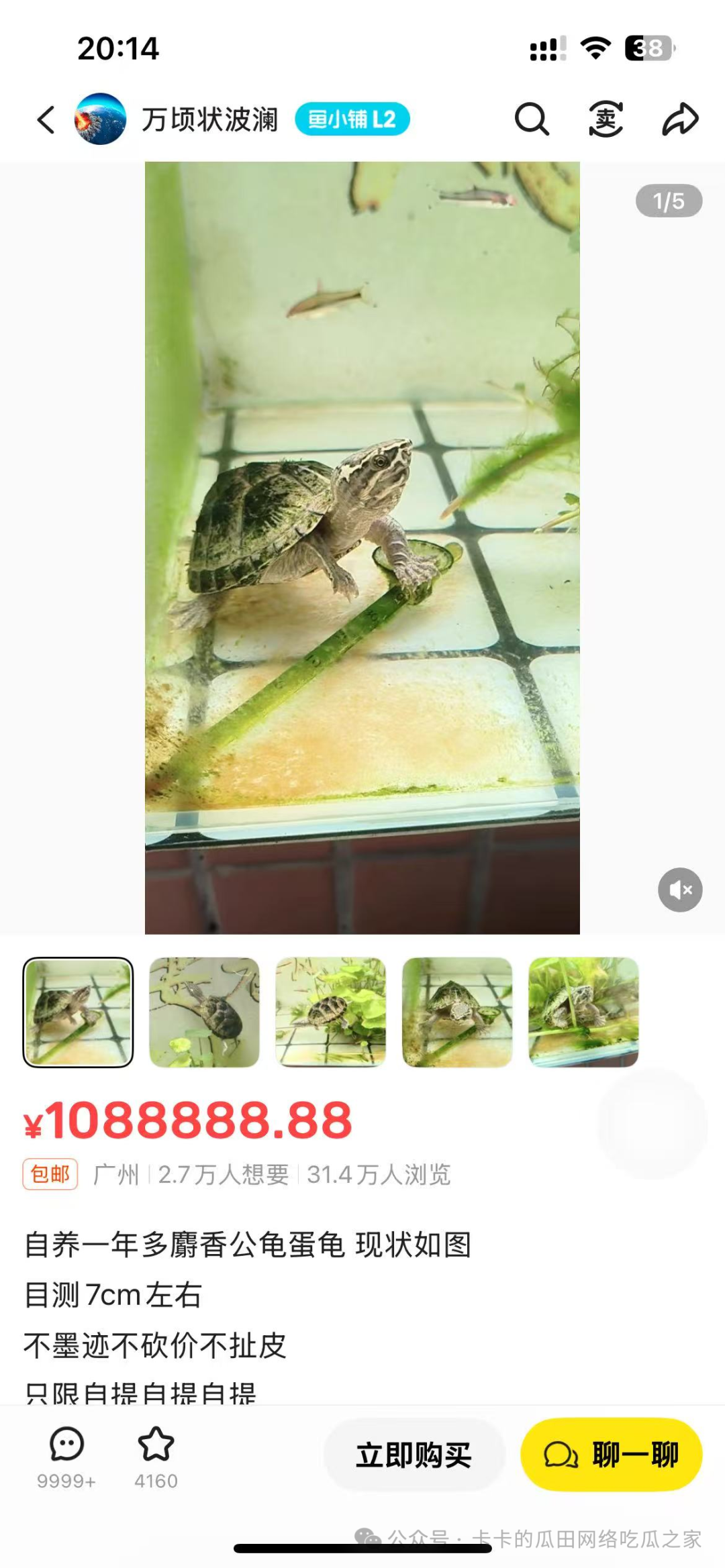Display the fifth photo thumbnail

(583, 1012)
